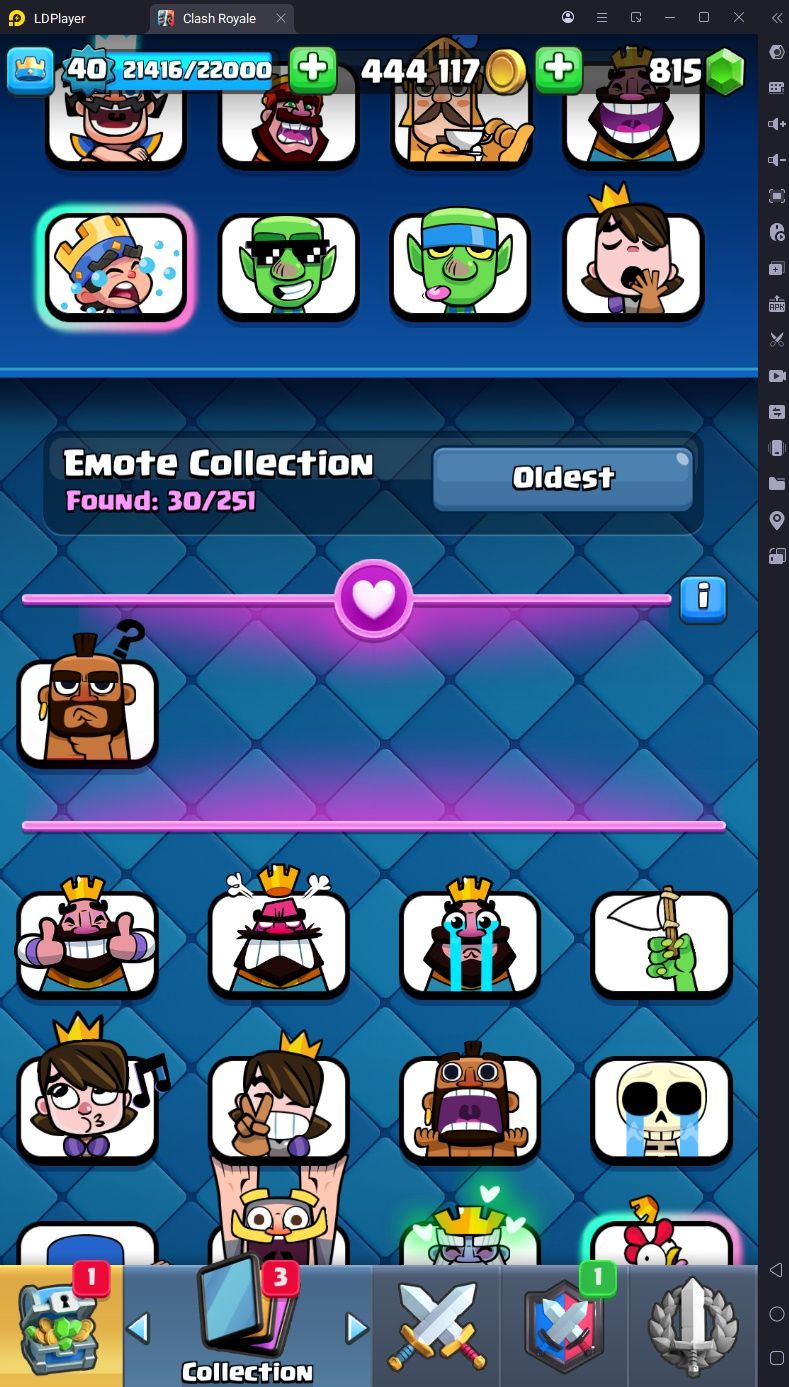Select the thinking Hog Rider emote
Viewport: 789px width, 1387px height.
(x=88, y=710)
